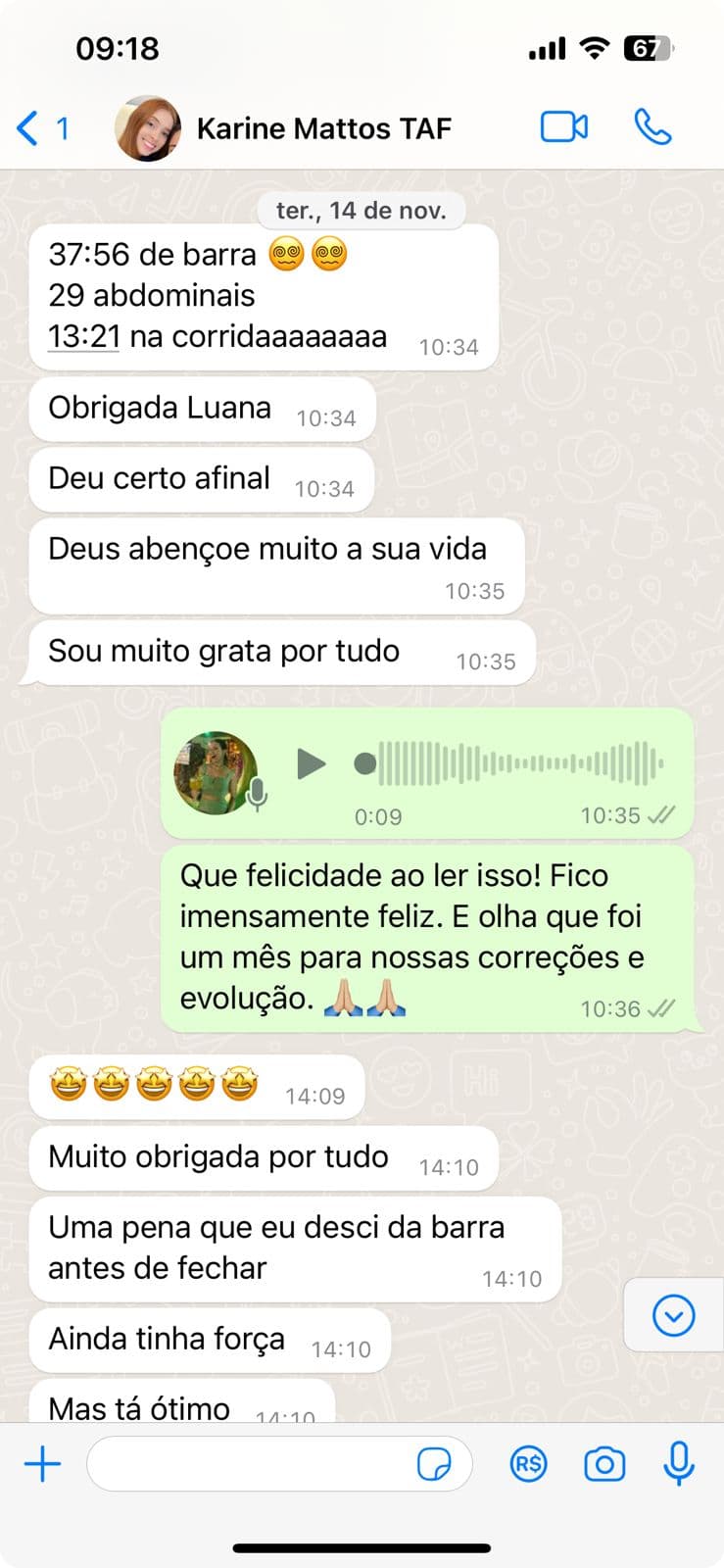Viewport: 724px width, 1568px height.
Task: Record audio with the microphone icon
Action: pos(680,1463)
